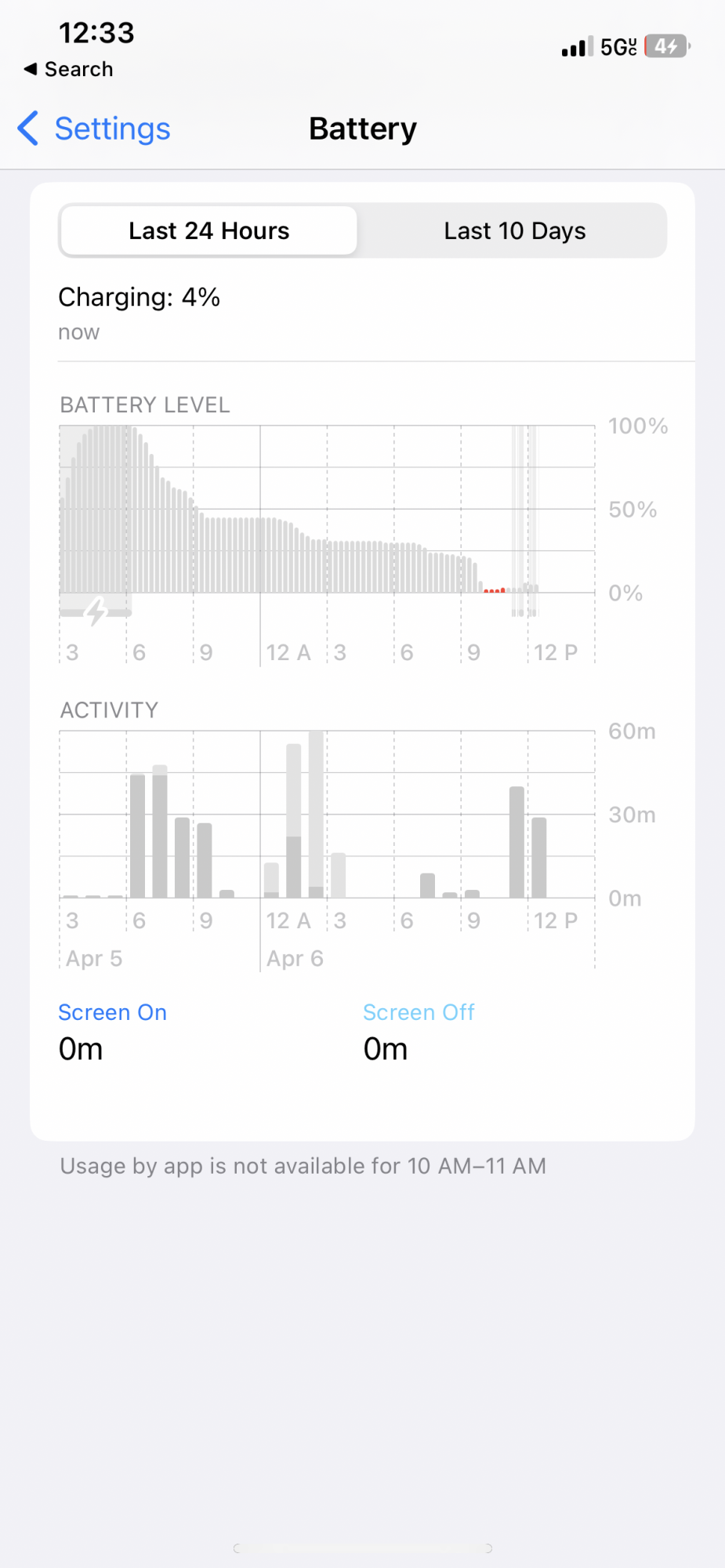Tap the battery level chart

click(x=327, y=545)
